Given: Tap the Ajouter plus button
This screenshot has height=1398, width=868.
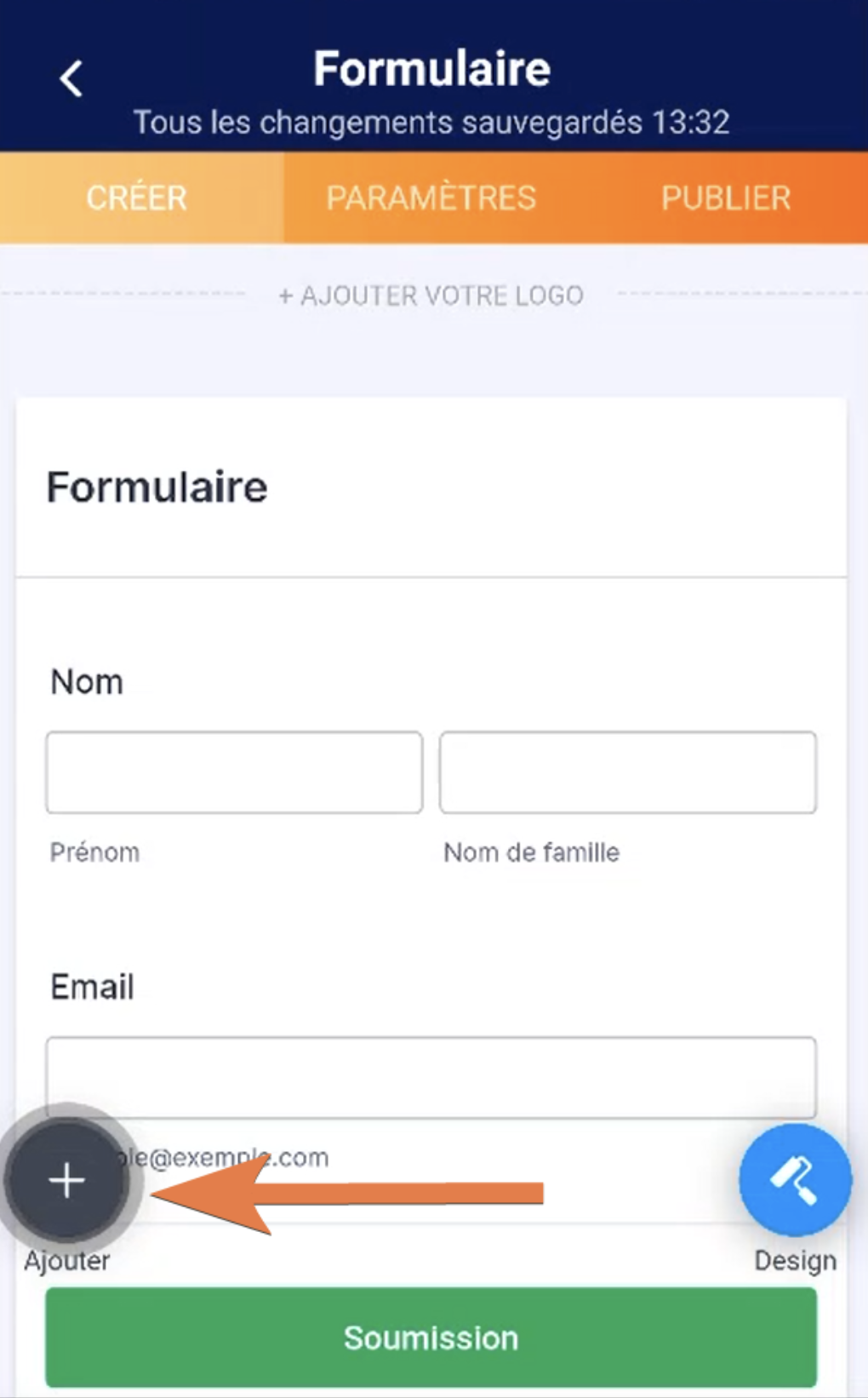Looking at the screenshot, I should 67,1181.
